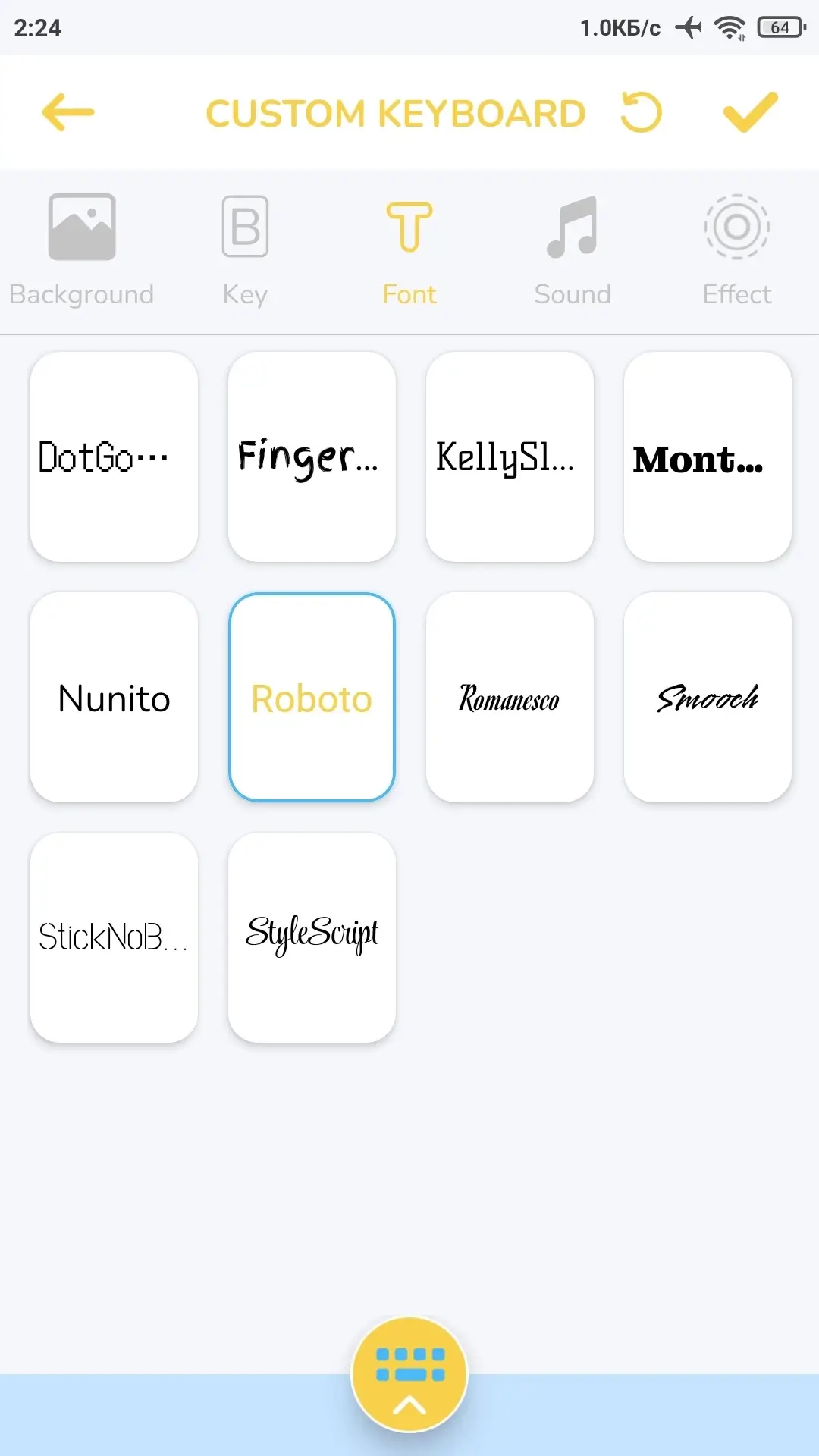This screenshot has height=1456, width=819.
Task: Select the Roboto font
Action: (312, 697)
